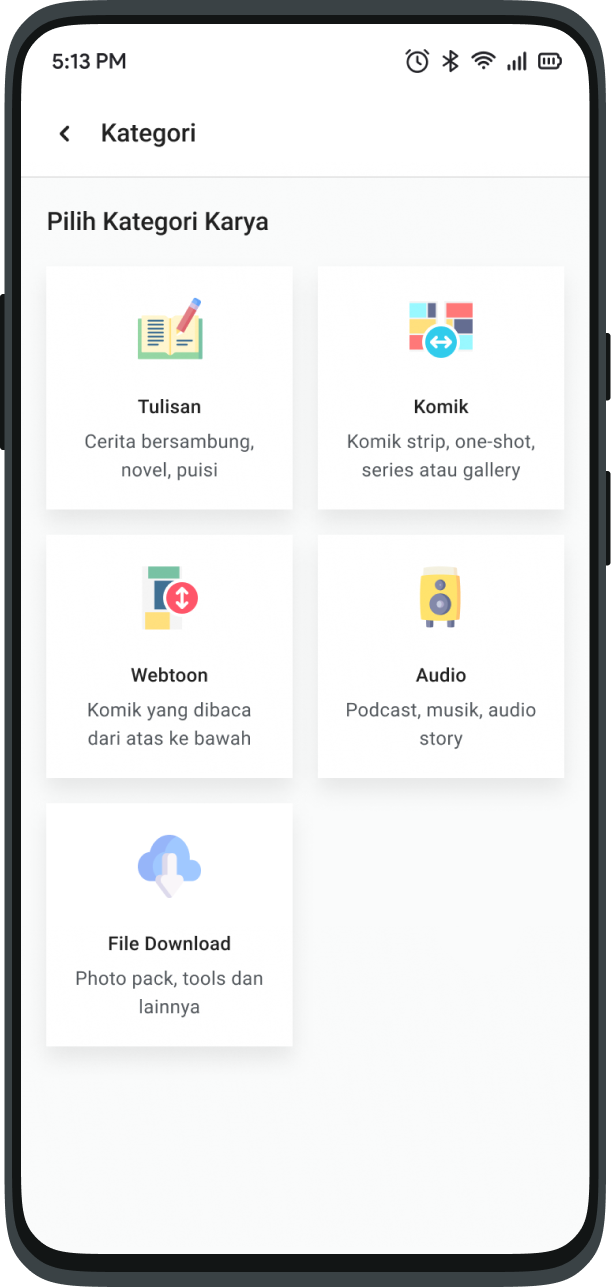Open the Webtoon category card
Image resolution: width=611 pixels, height=1287 pixels.
[x=169, y=656]
